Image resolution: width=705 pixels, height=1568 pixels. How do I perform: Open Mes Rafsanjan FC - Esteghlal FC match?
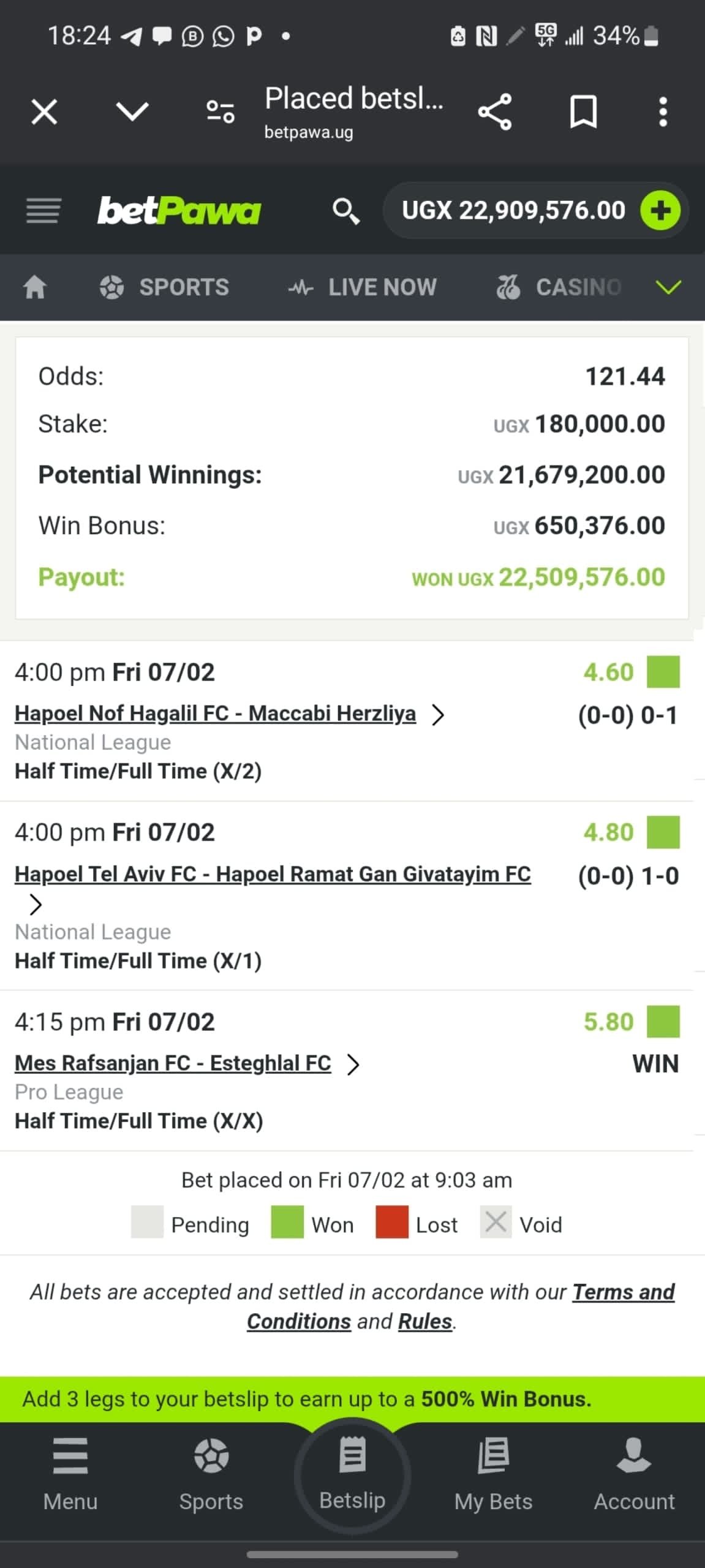point(173,1063)
